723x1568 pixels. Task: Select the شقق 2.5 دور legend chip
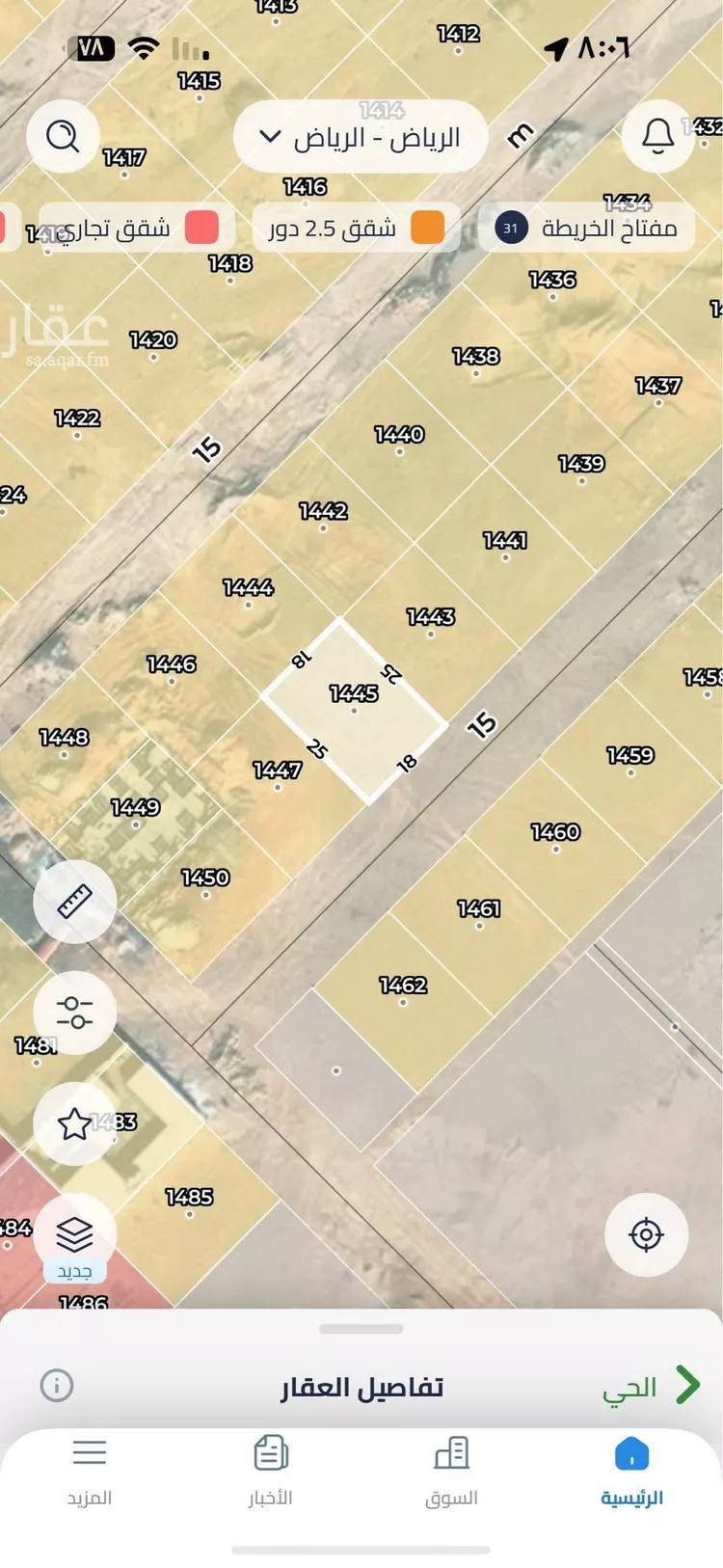tap(356, 229)
